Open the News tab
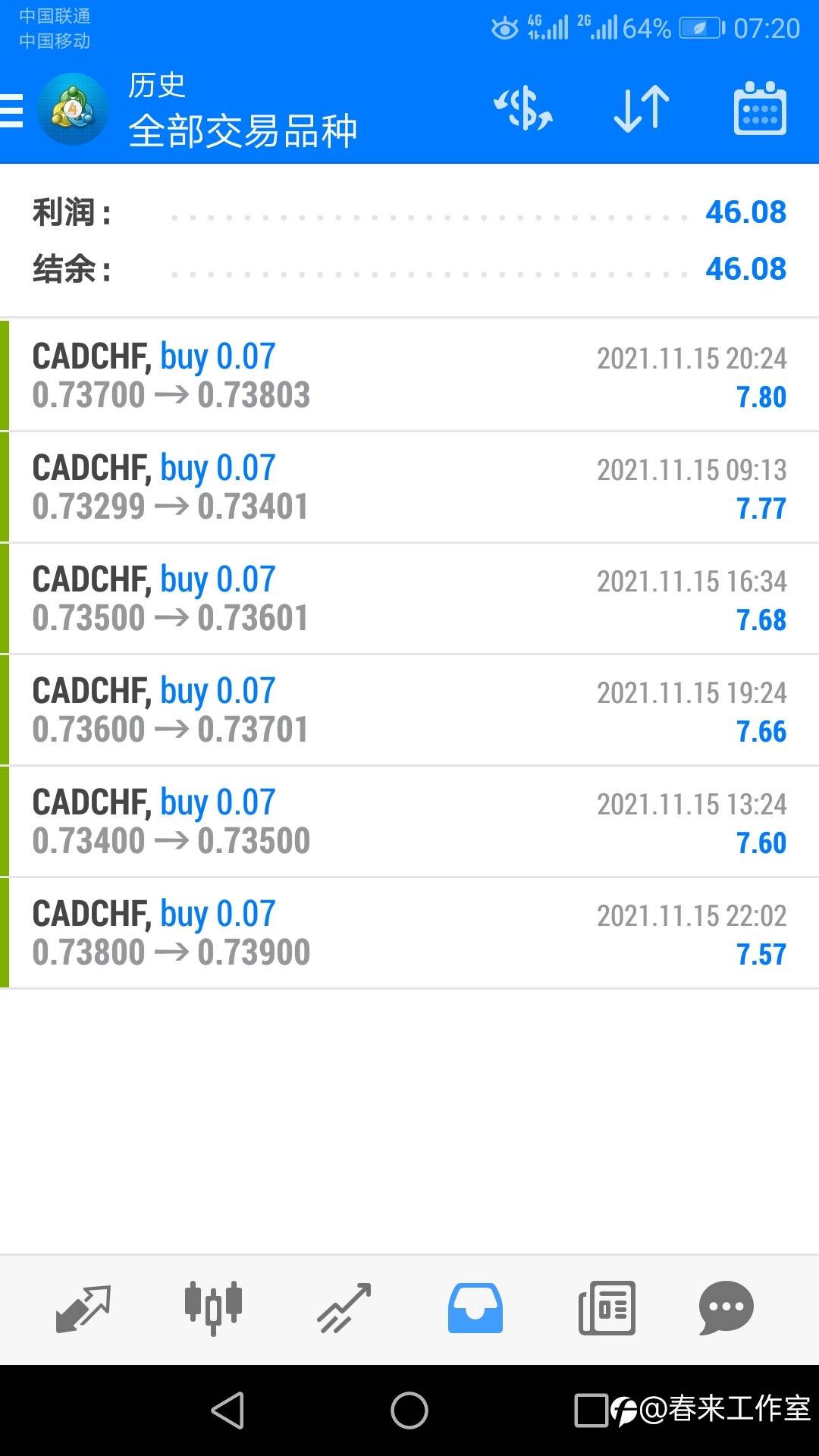Image resolution: width=819 pixels, height=1456 pixels. (607, 1309)
